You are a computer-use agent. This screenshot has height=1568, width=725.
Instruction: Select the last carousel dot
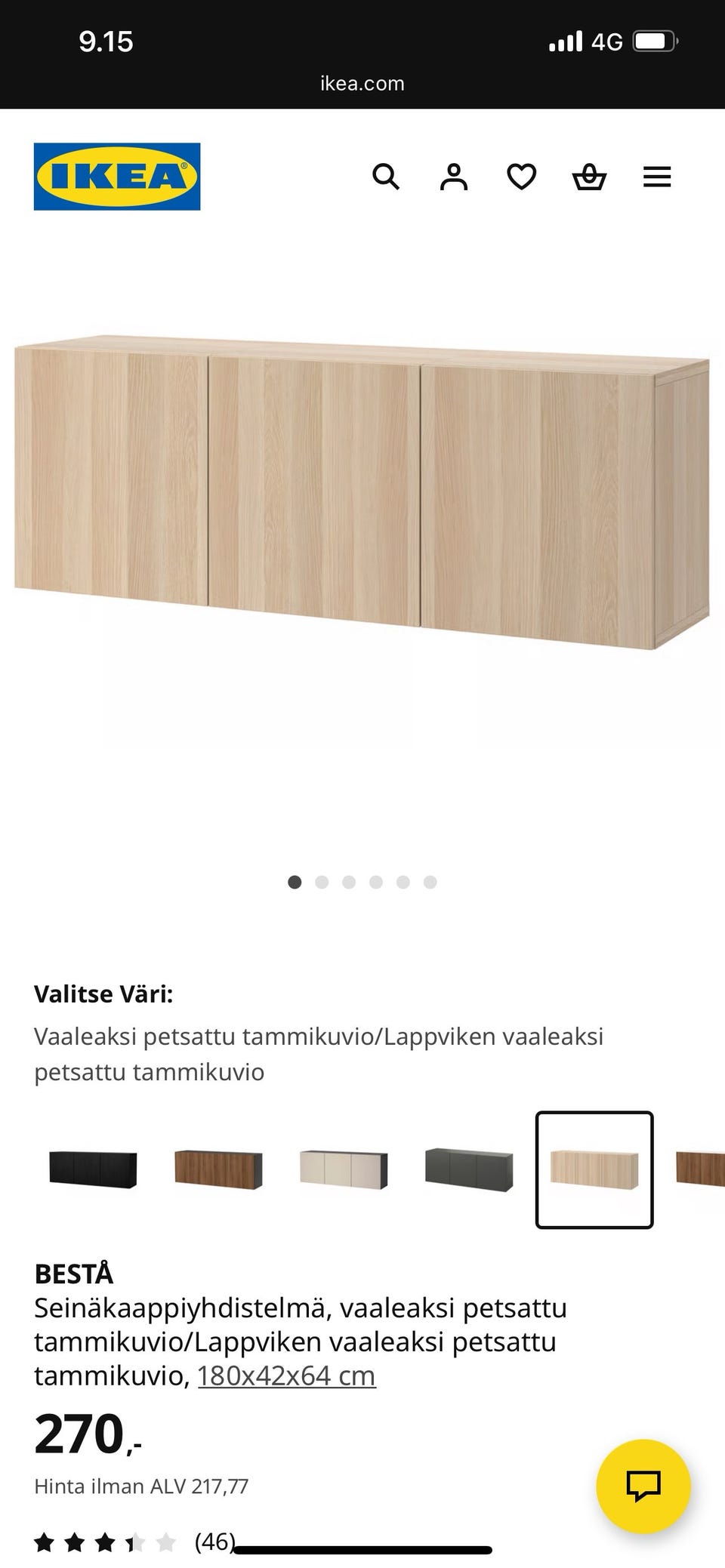430,882
